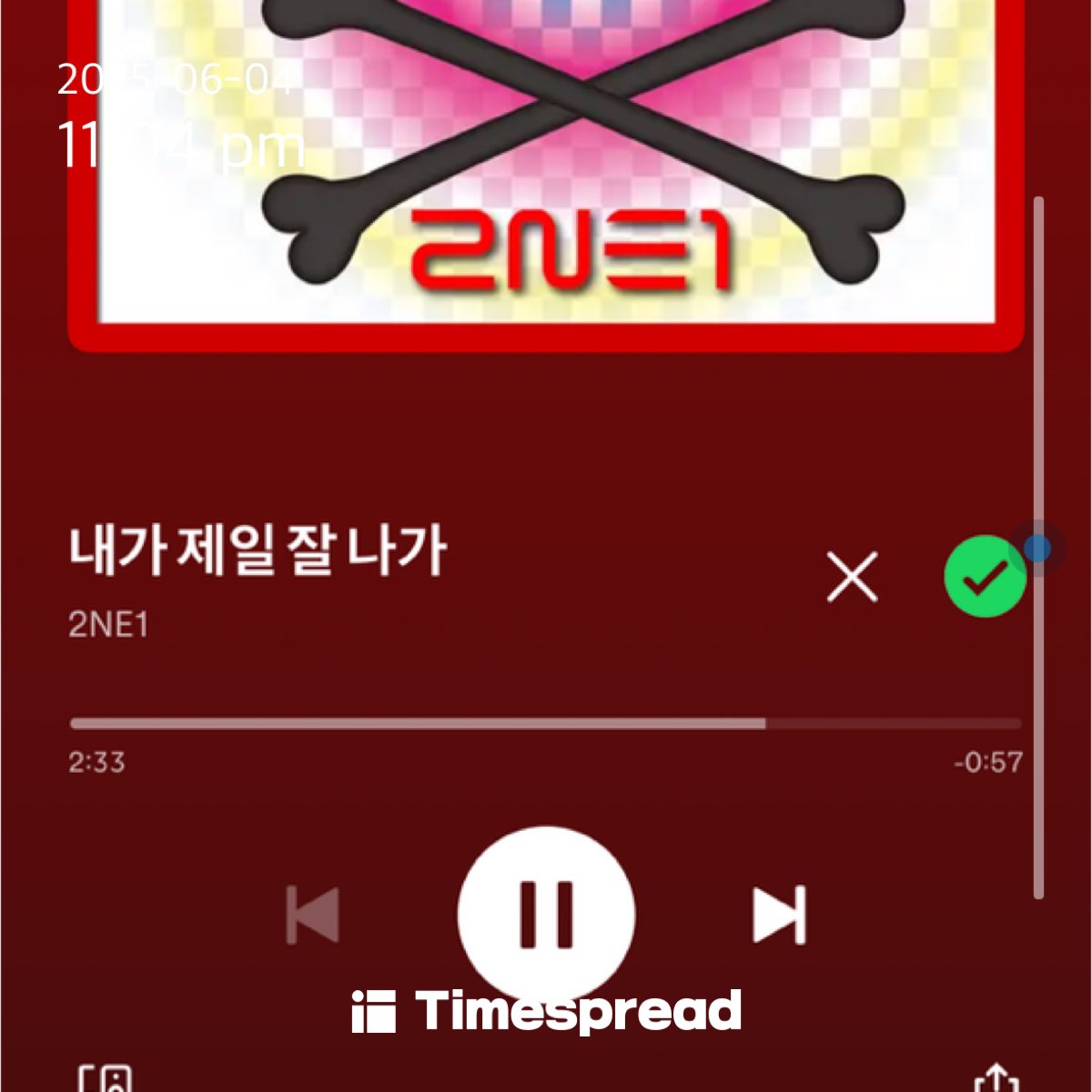1092x1092 pixels.
Task: Open the share icon at bottom
Action: tap(996, 1080)
